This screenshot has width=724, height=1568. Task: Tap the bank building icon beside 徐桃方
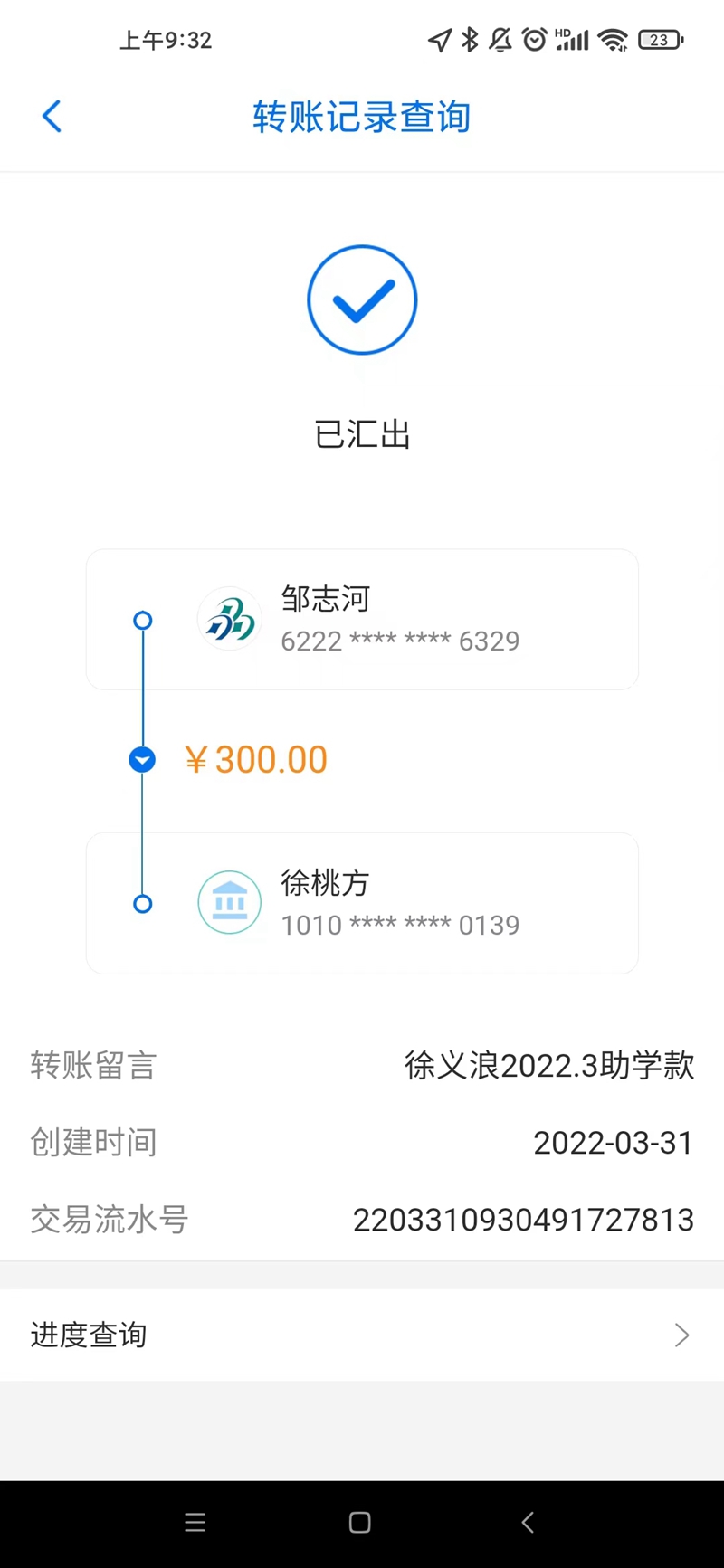(x=229, y=902)
